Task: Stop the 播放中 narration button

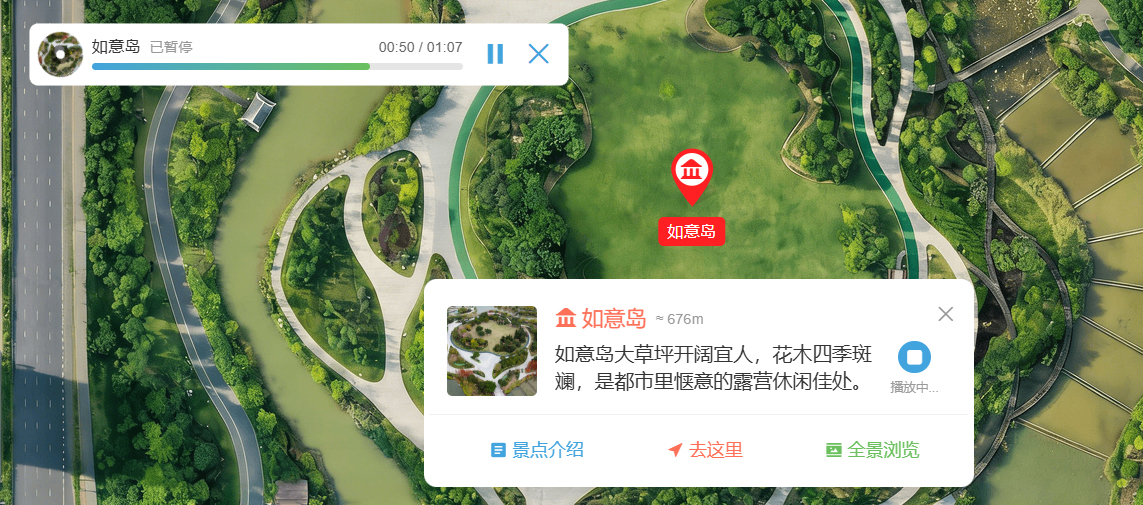Action: click(914, 358)
